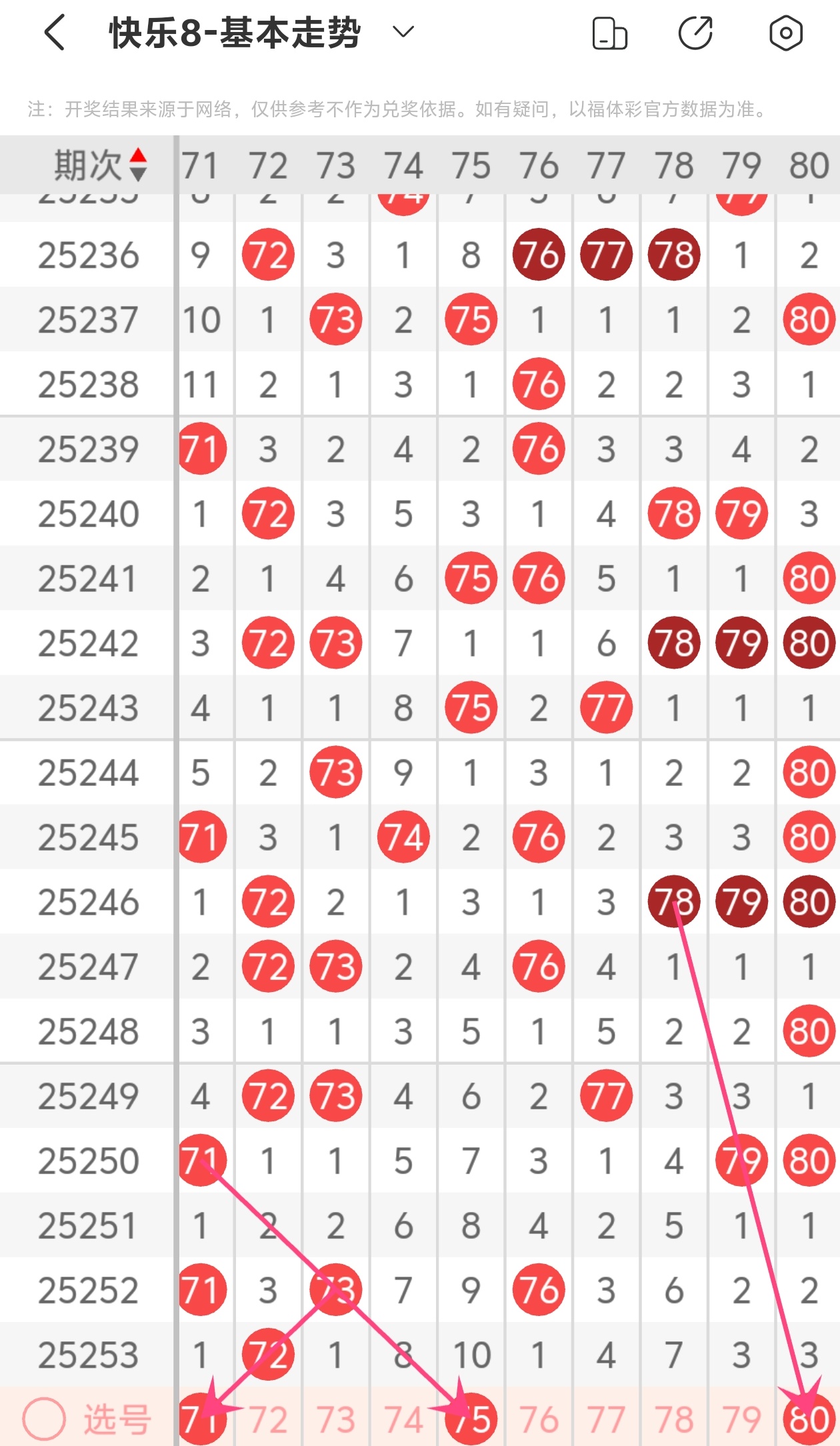This screenshot has width=840, height=1446.
Task: Select number 74 in the 选号 row
Action: (403, 1419)
